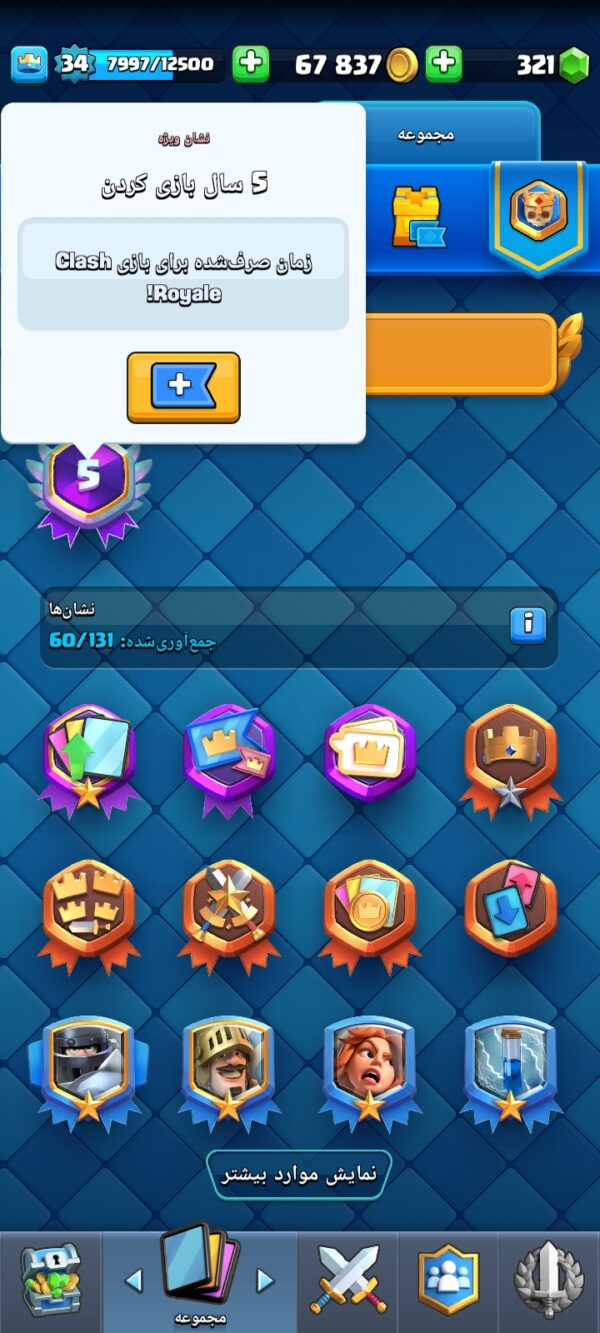Screen dimensions: 600x1333
Task: Select the Mega Knight mastery badge
Action: click(88, 1070)
